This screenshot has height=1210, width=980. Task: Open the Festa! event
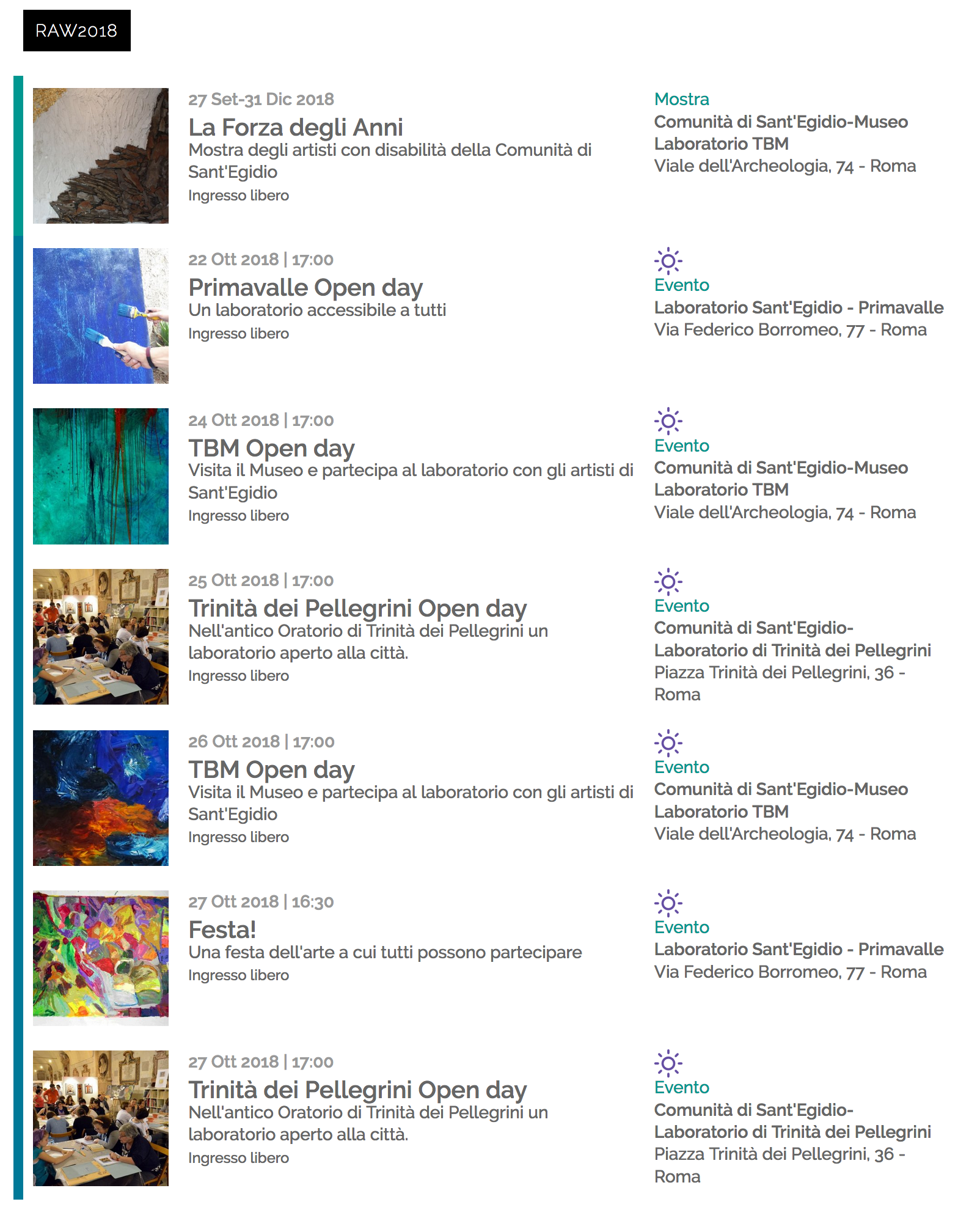point(222,930)
